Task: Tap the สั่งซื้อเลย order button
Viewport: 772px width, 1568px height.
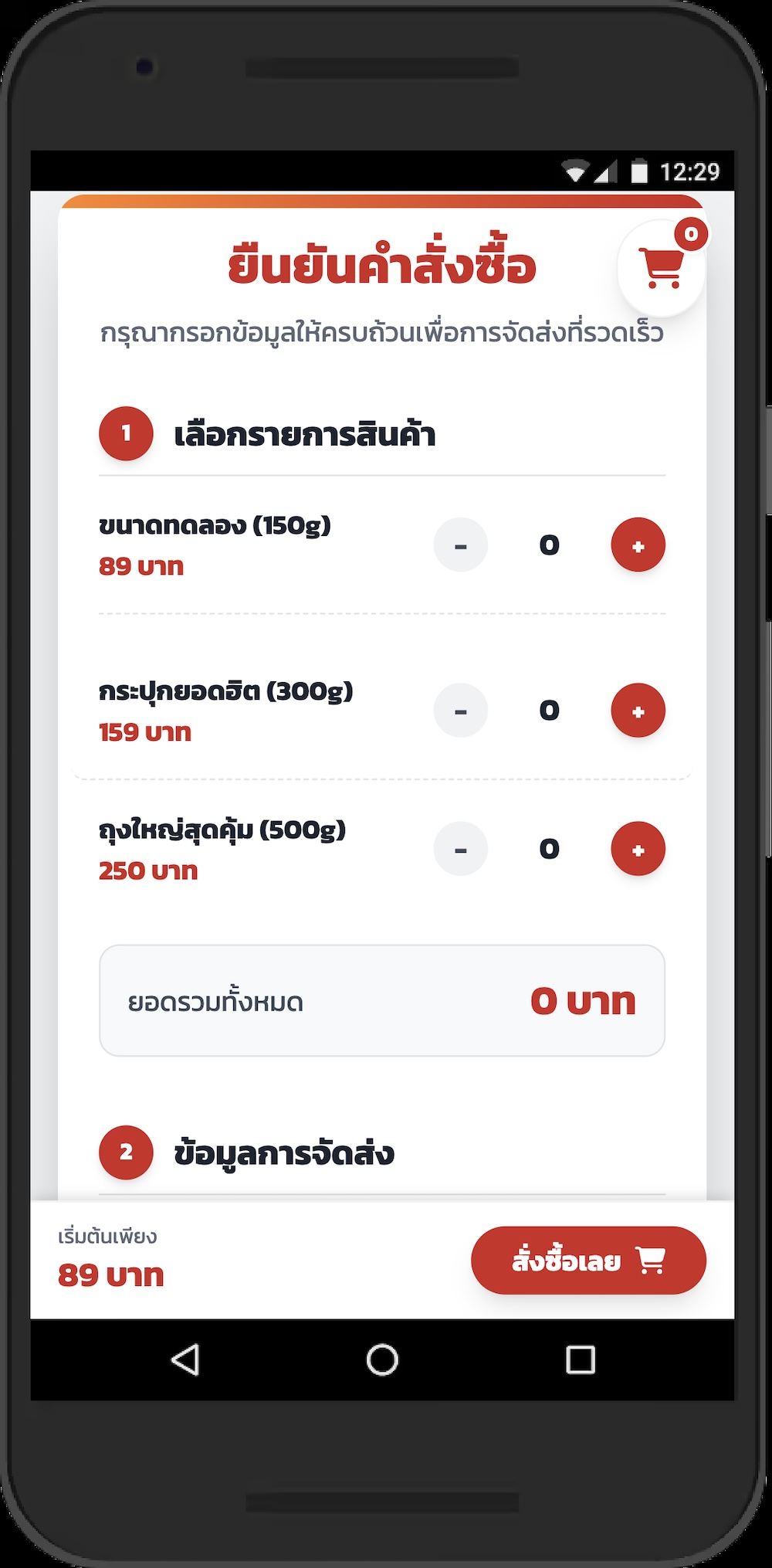Action: click(x=588, y=1261)
